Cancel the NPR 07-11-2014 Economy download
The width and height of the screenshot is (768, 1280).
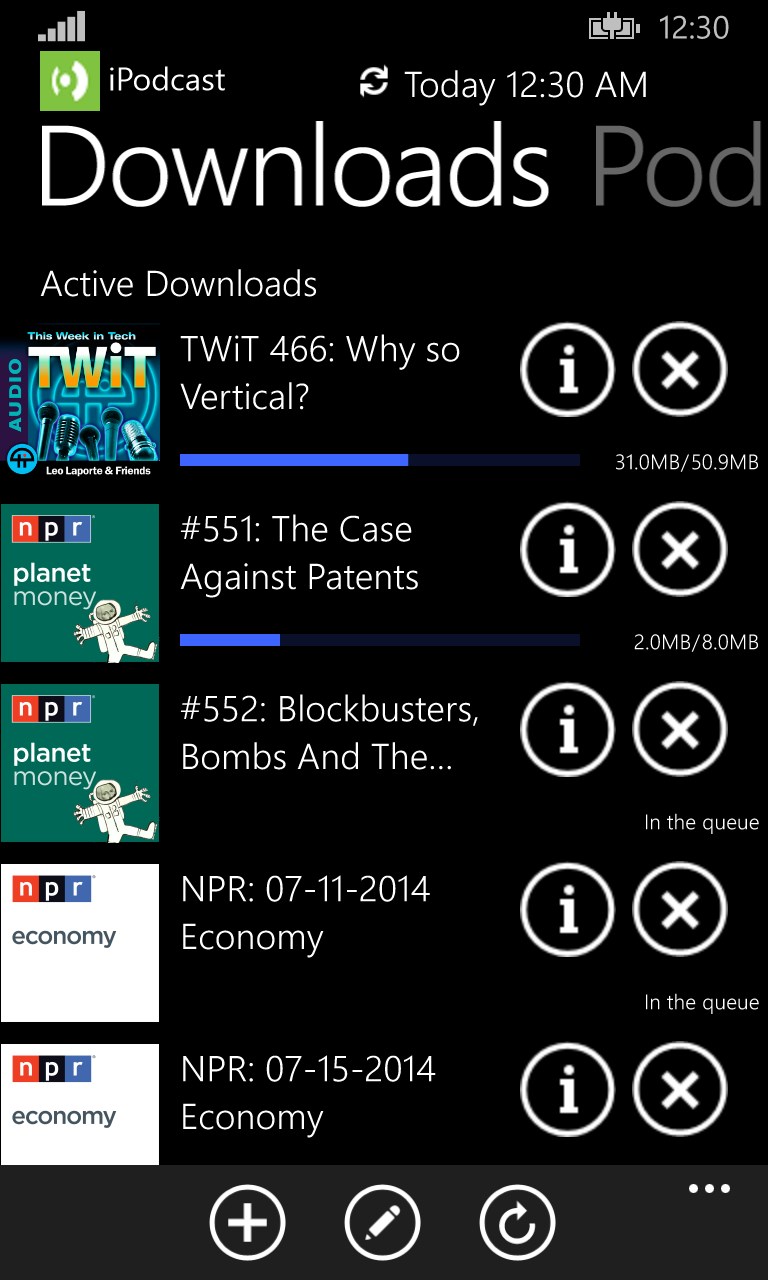click(x=679, y=909)
